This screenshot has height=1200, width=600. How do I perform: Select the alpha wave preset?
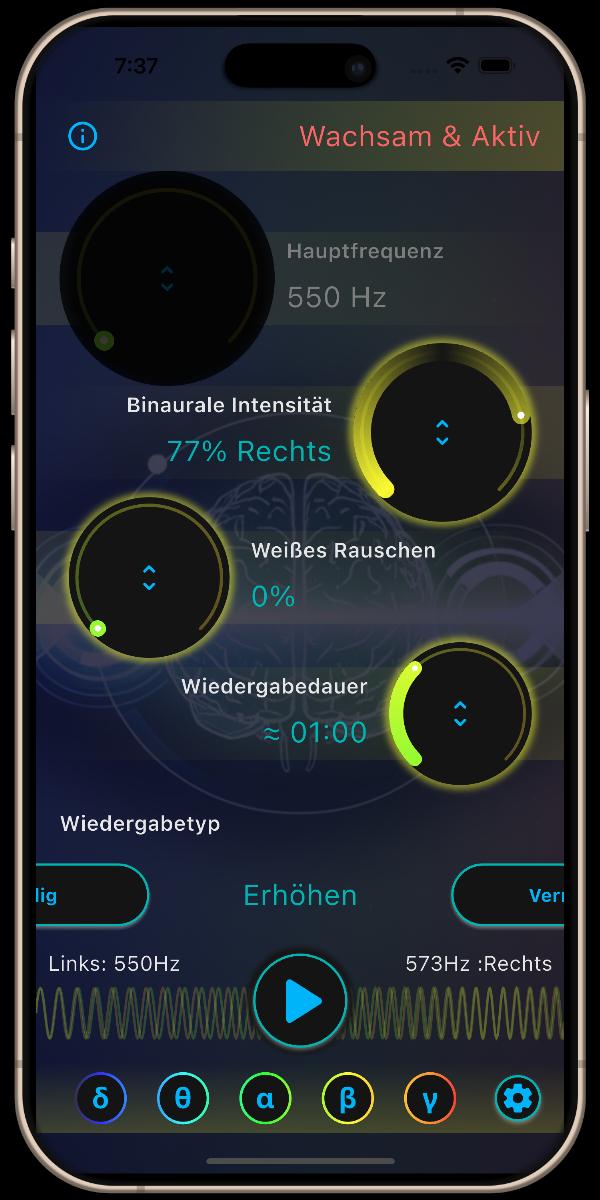coord(265,1099)
